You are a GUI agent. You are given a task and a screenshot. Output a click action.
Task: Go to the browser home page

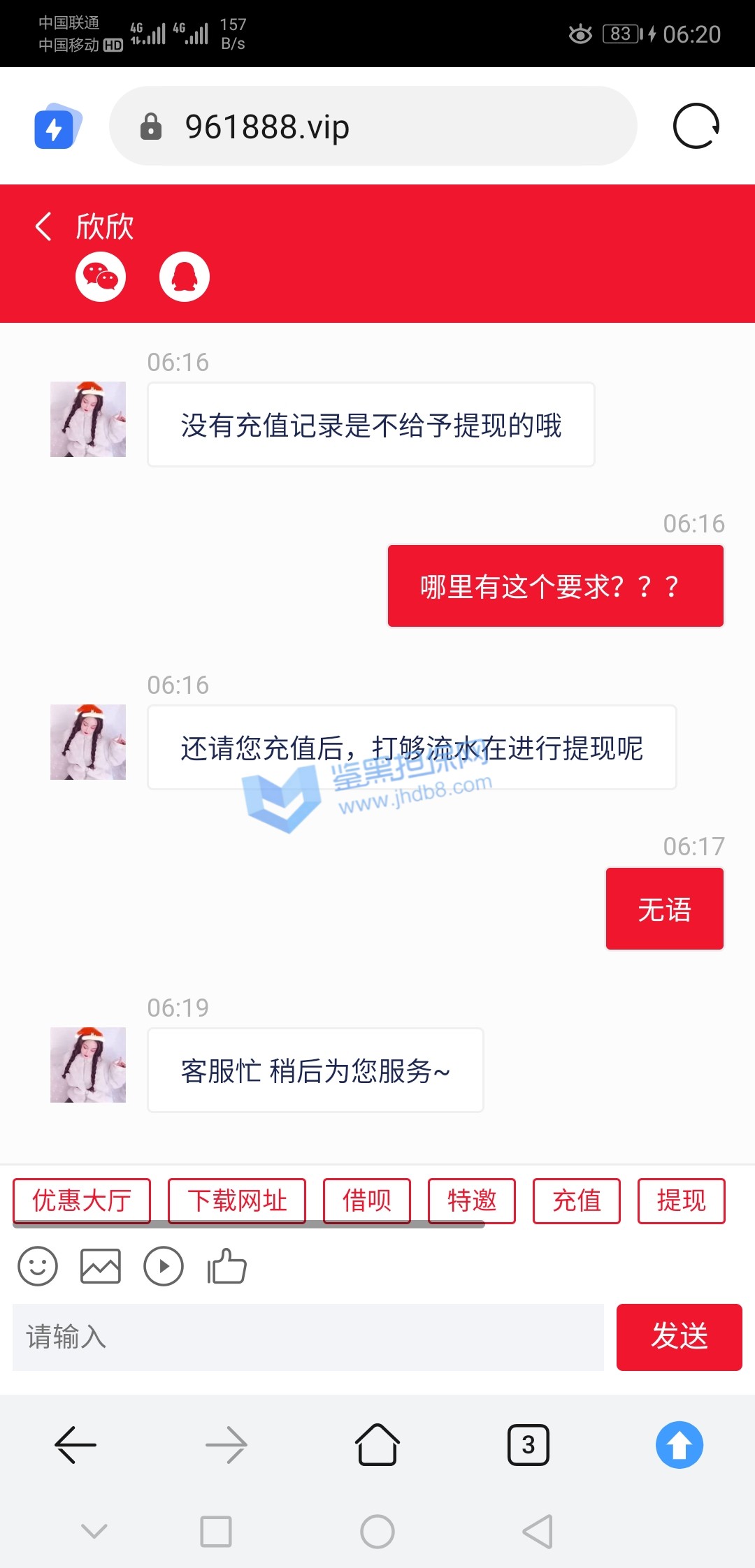coord(377,1444)
